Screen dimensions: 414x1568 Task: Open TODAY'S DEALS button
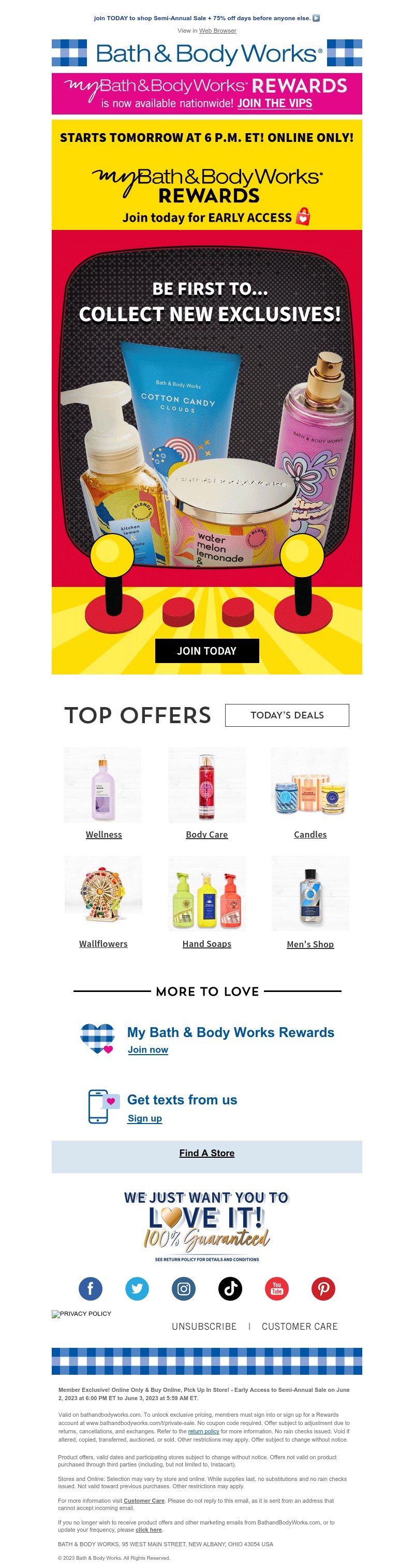point(287,715)
